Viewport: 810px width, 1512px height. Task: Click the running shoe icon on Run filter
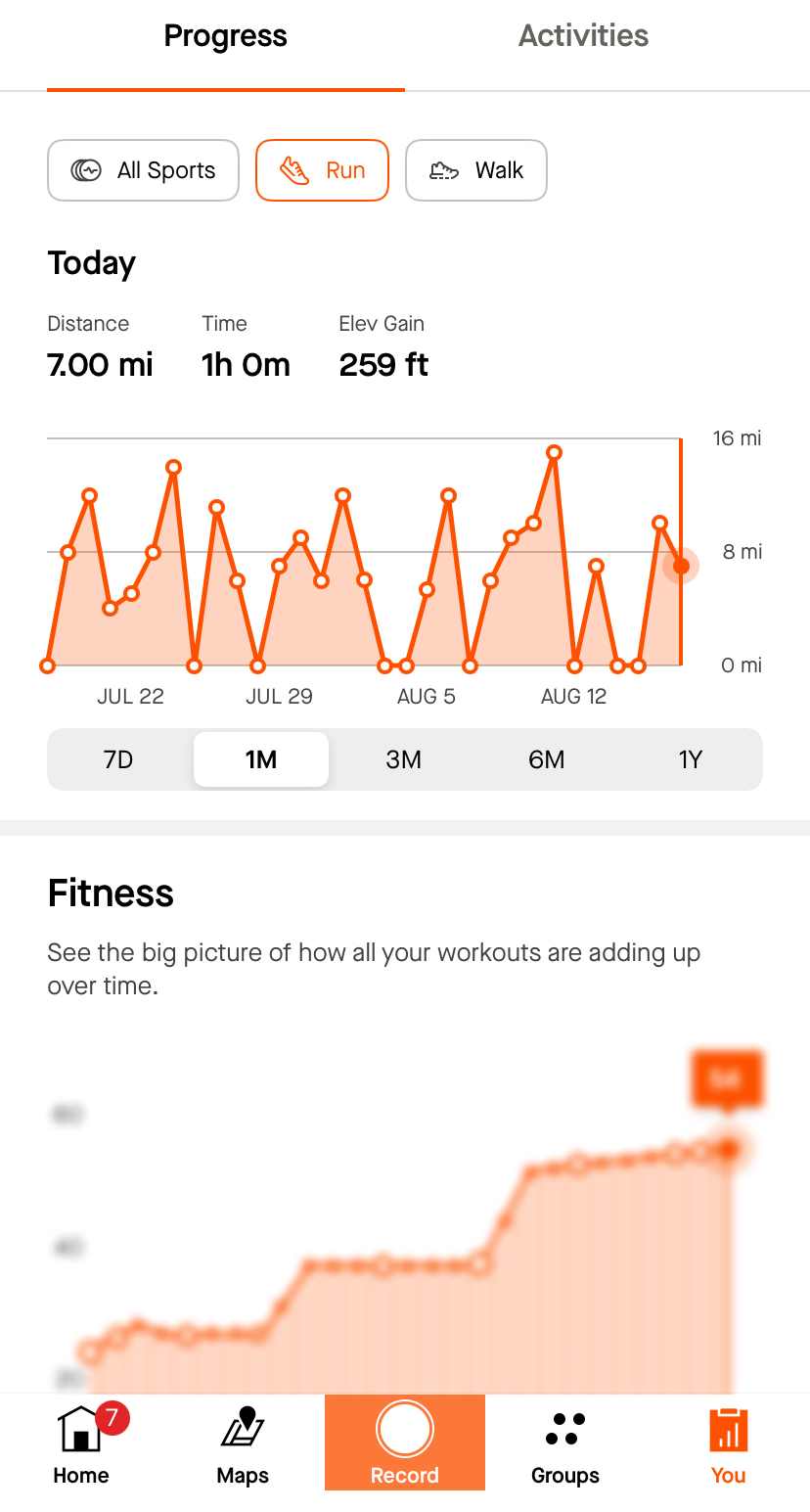pos(293,169)
